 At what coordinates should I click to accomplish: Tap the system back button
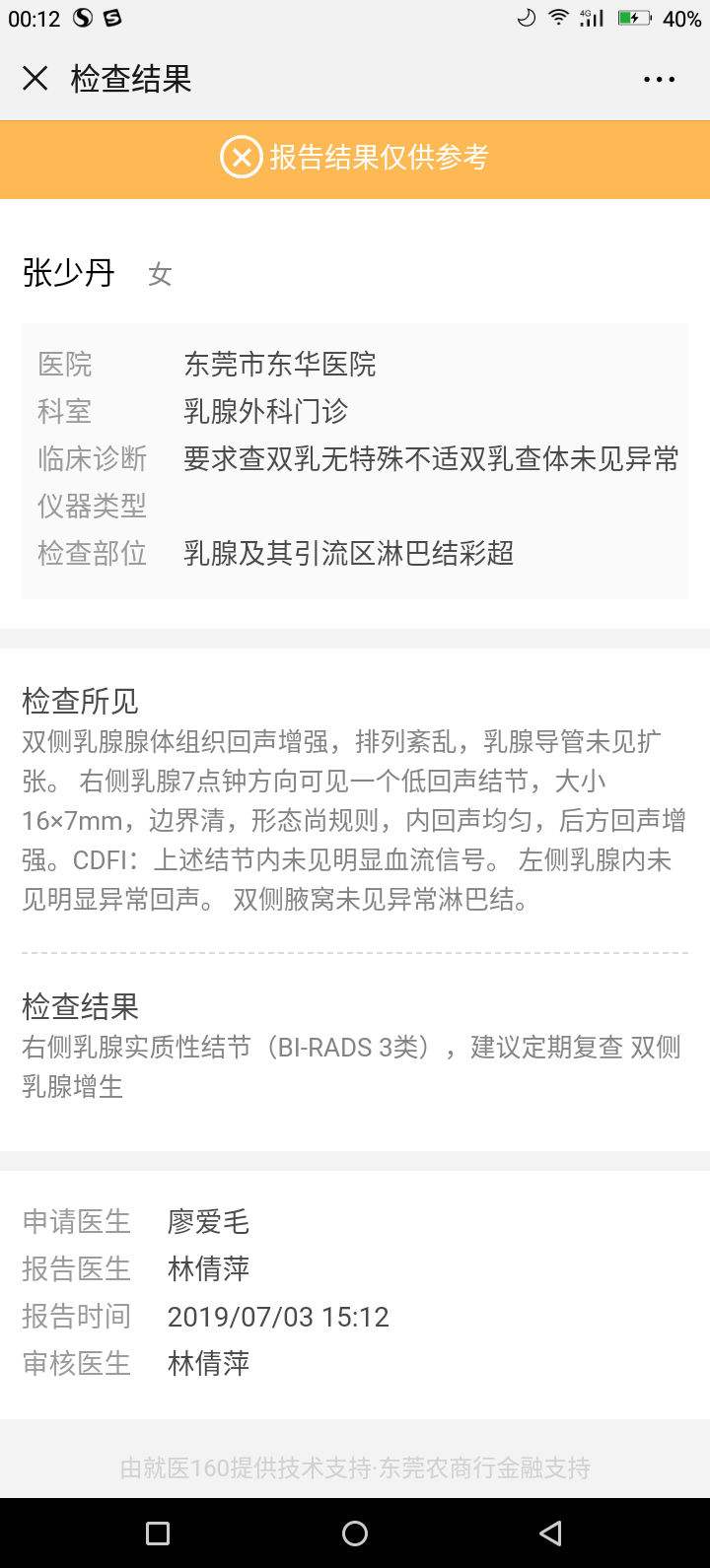[551, 1533]
